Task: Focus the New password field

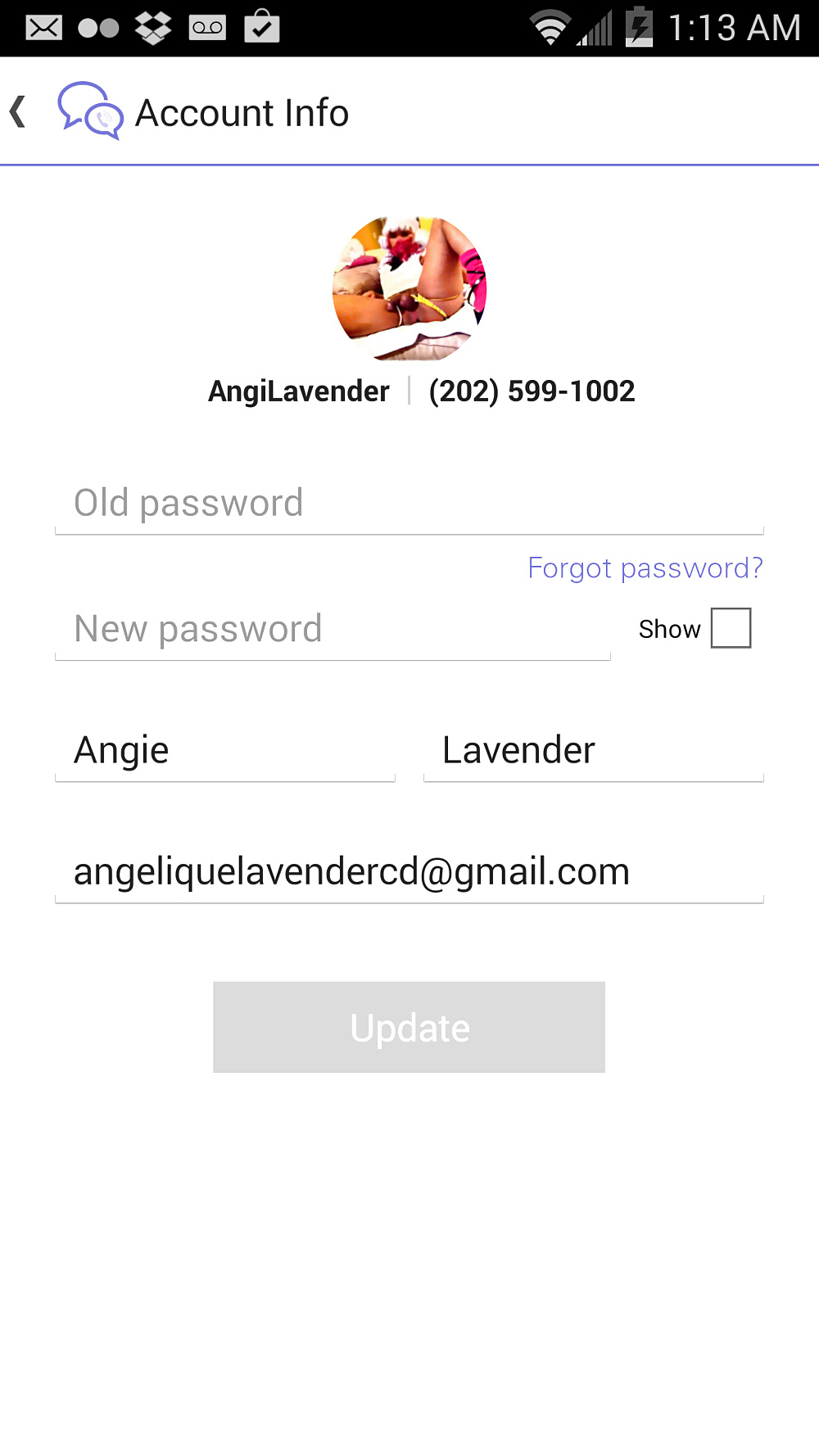Action: 332,629
